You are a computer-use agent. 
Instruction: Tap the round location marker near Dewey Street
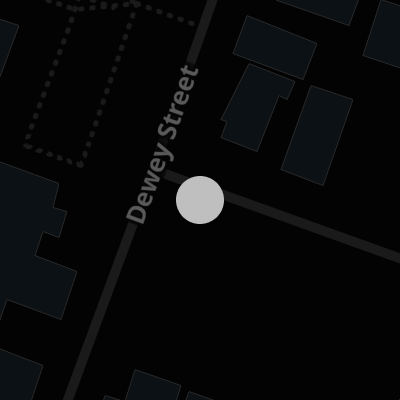point(200,200)
